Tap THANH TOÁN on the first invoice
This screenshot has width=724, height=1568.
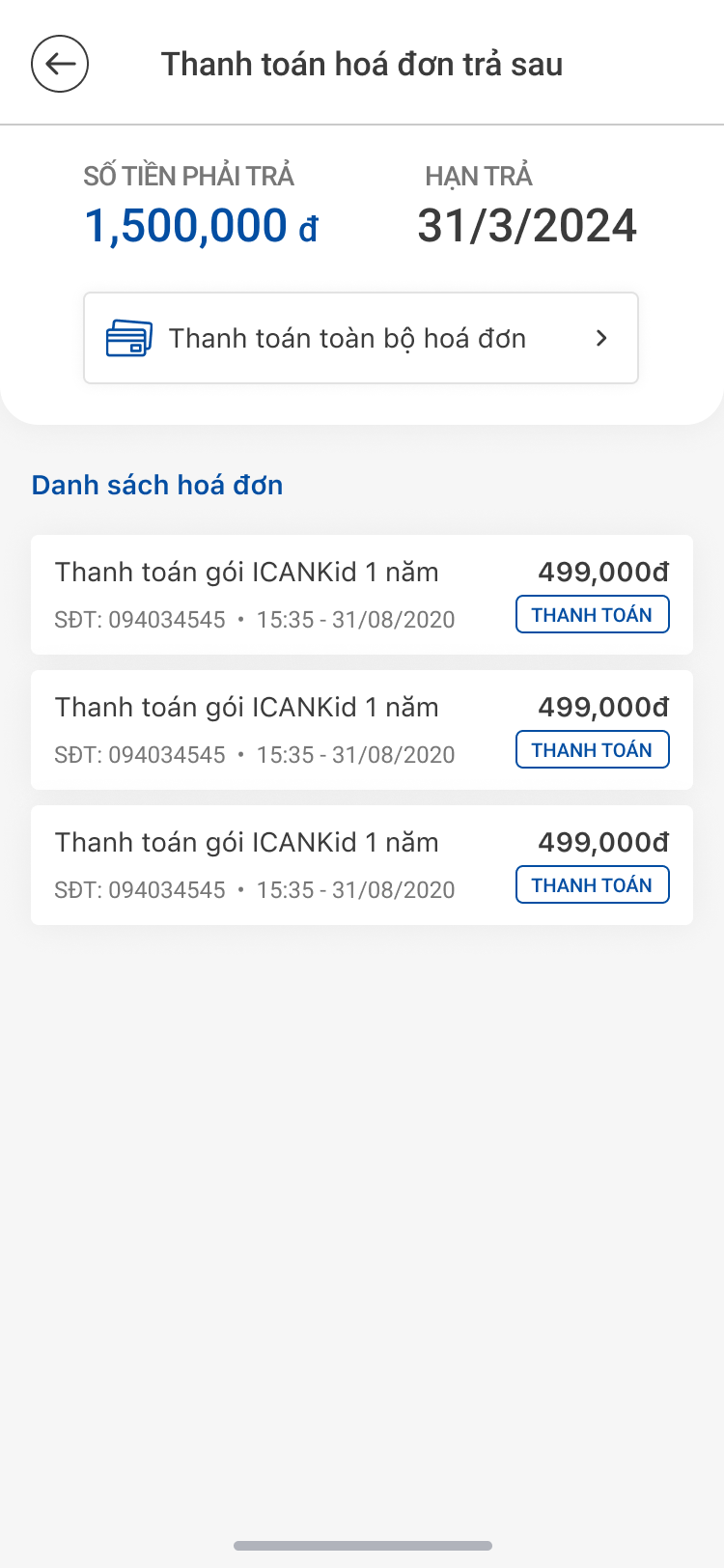(x=592, y=615)
